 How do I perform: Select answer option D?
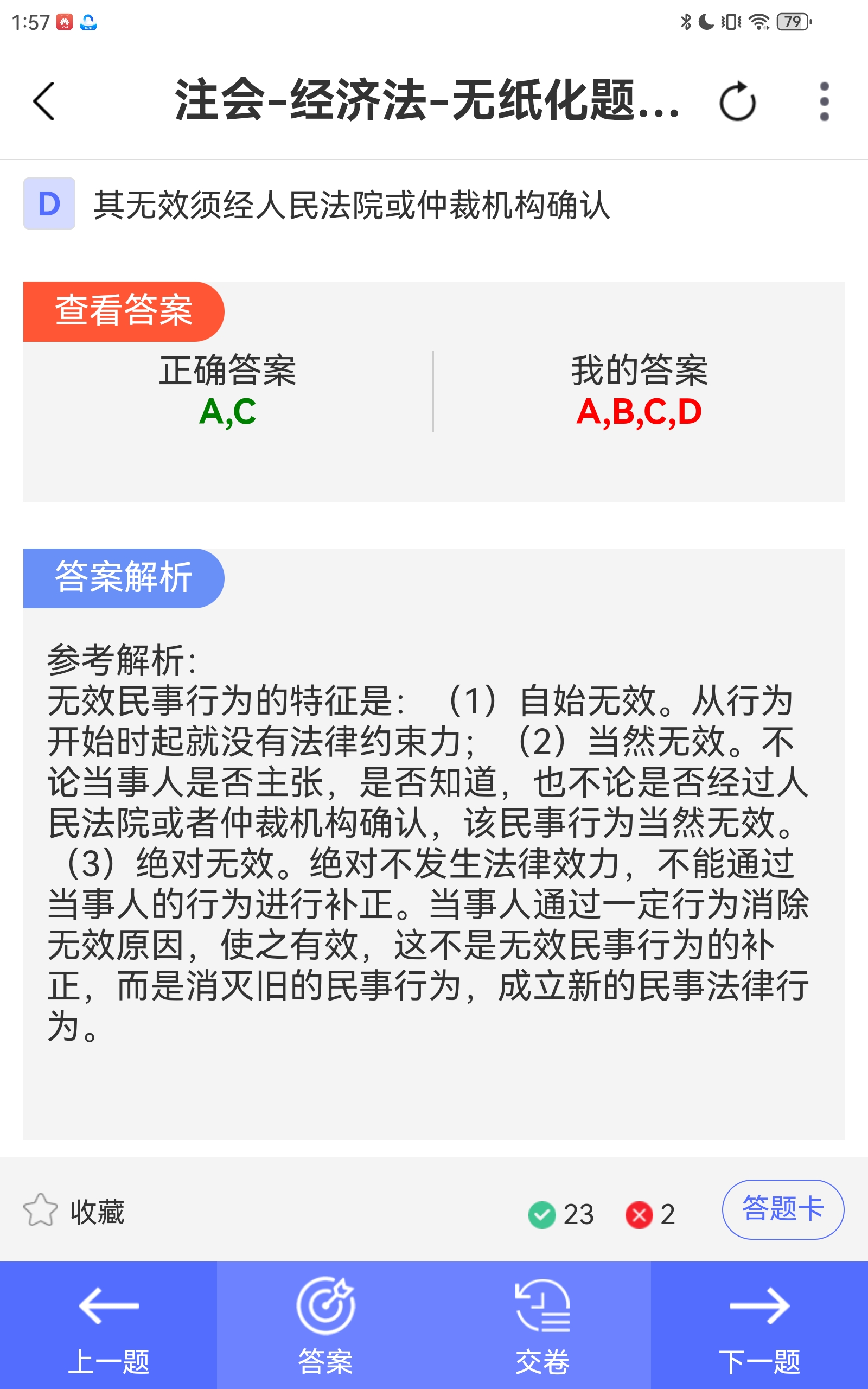point(49,204)
